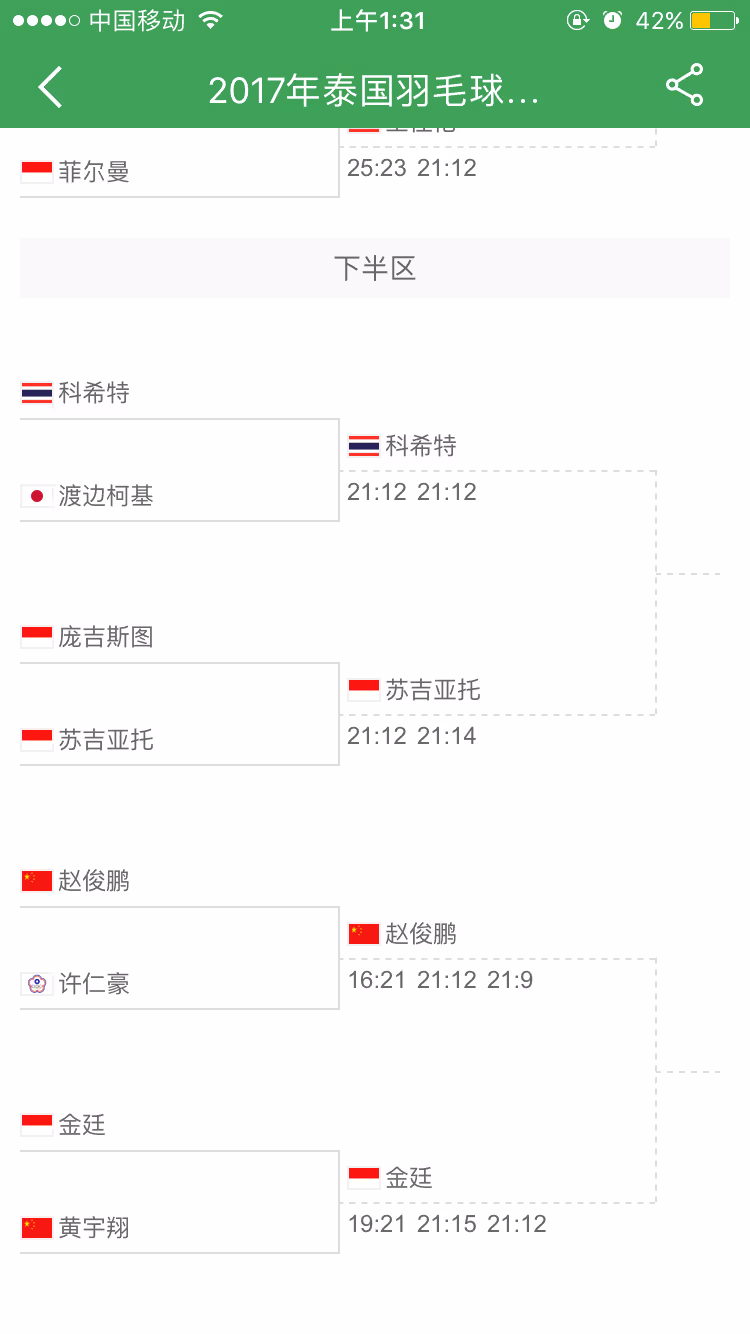Share the tournament bracket
Viewport: 750px width, 1334px height.
pyautogui.click(x=685, y=86)
